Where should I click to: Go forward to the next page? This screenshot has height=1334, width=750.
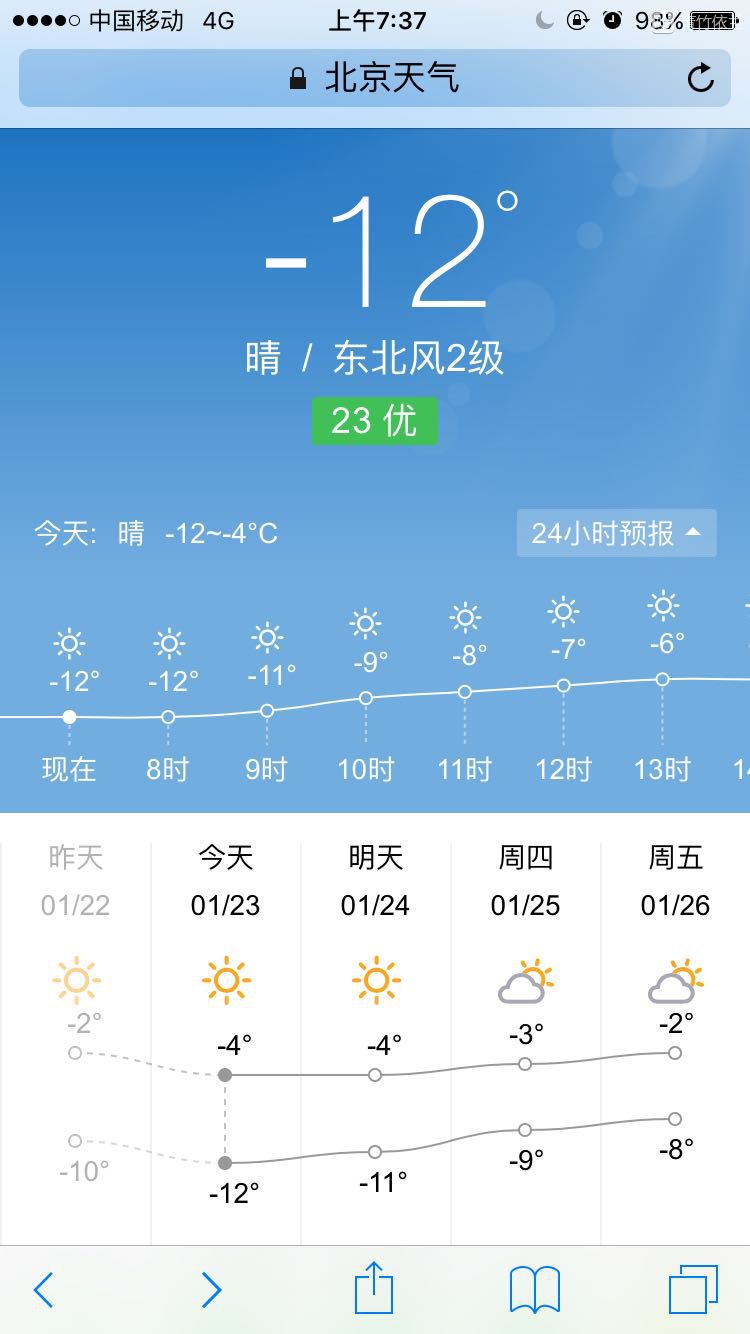point(211,1290)
